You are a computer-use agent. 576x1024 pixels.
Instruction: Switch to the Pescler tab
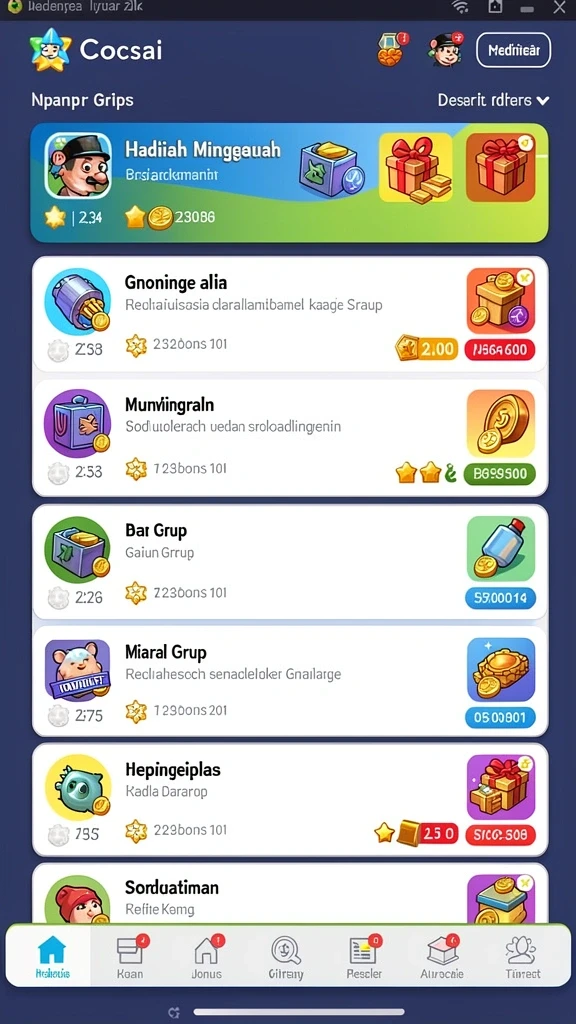(364, 955)
